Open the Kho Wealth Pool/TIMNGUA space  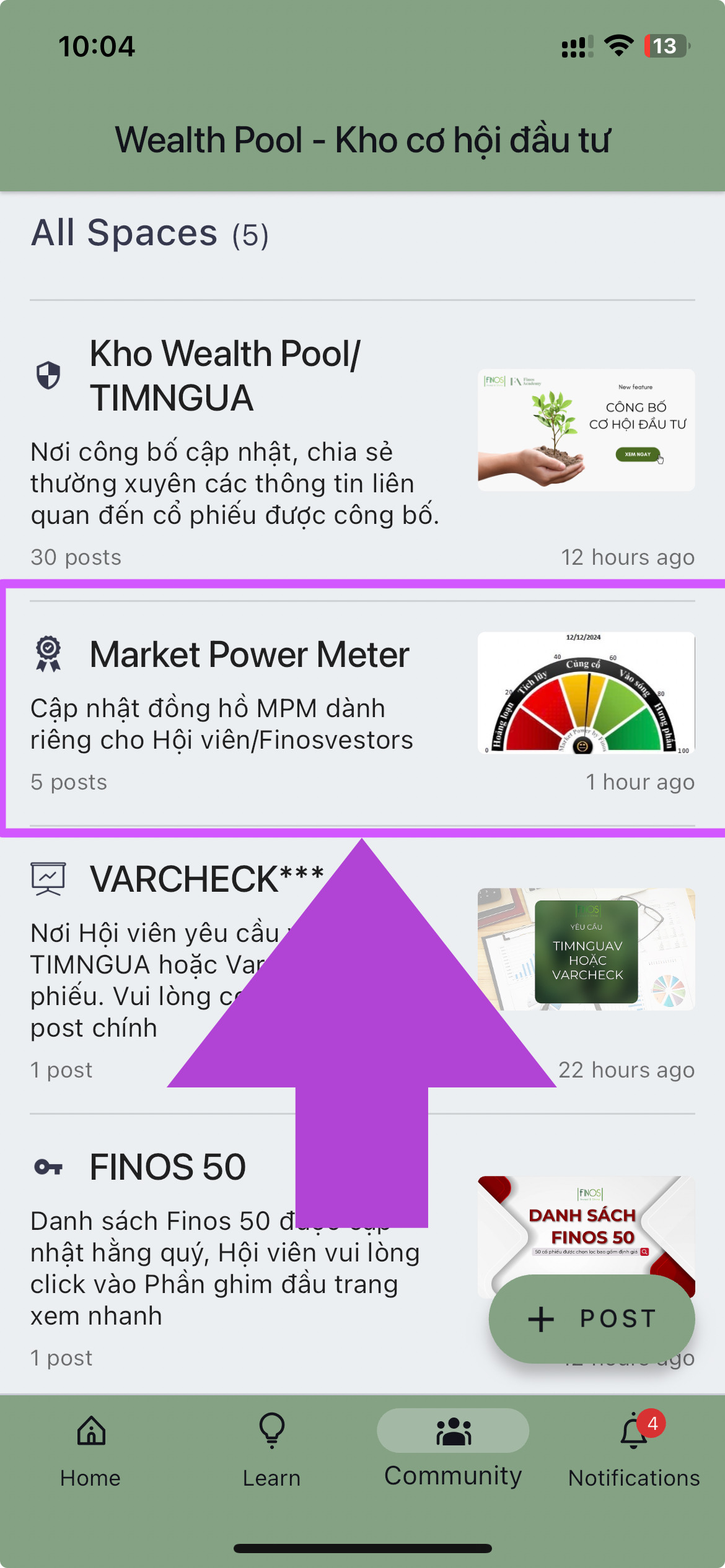tap(224, 375)
